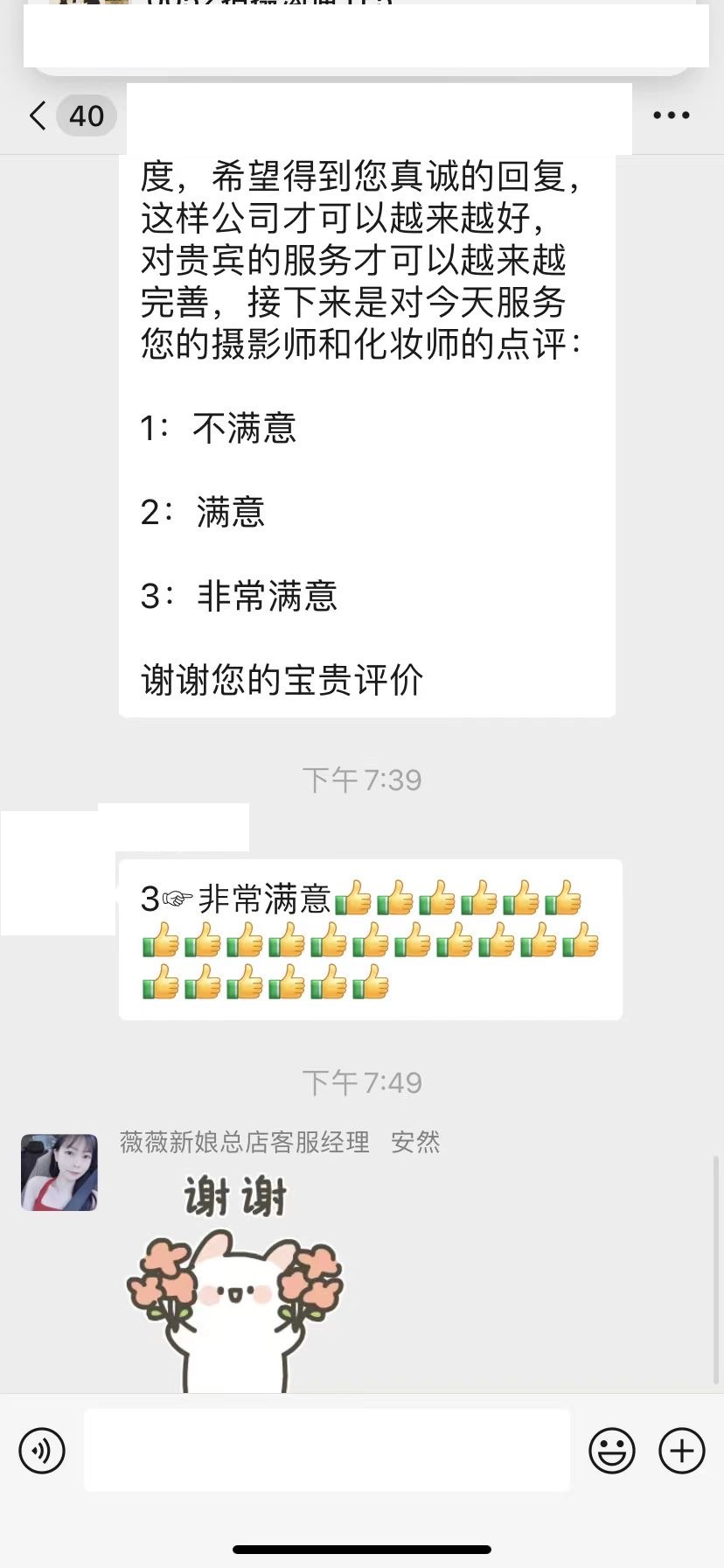Image resolution: width=724 pixels, height=1568 pixels.
Task: Open 安然's profile avatar
Action: 59,1172
